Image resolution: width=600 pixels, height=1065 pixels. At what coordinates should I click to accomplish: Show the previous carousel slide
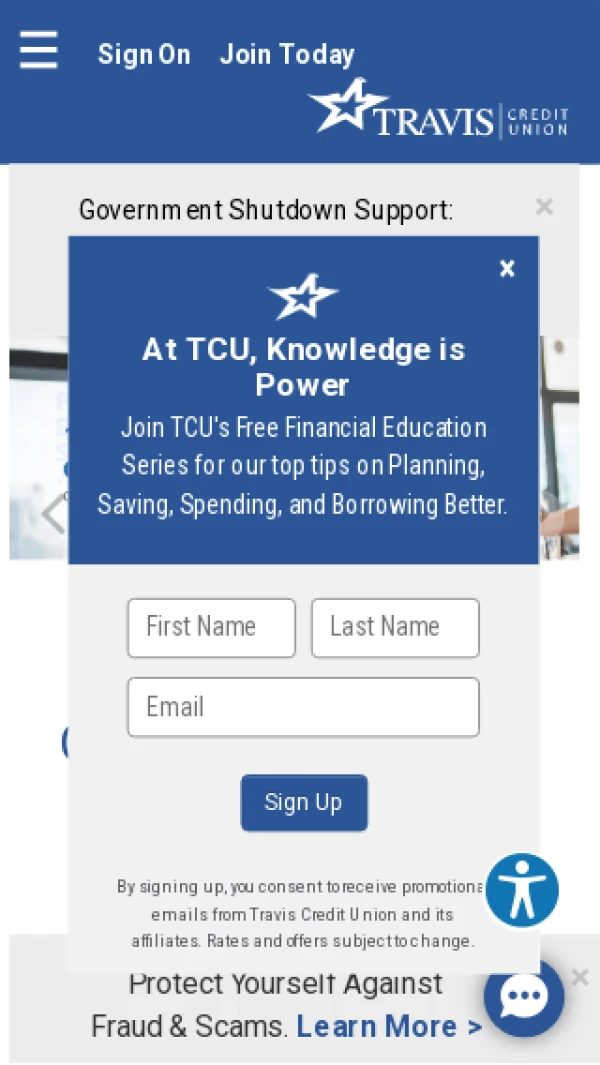pos(52,513)
